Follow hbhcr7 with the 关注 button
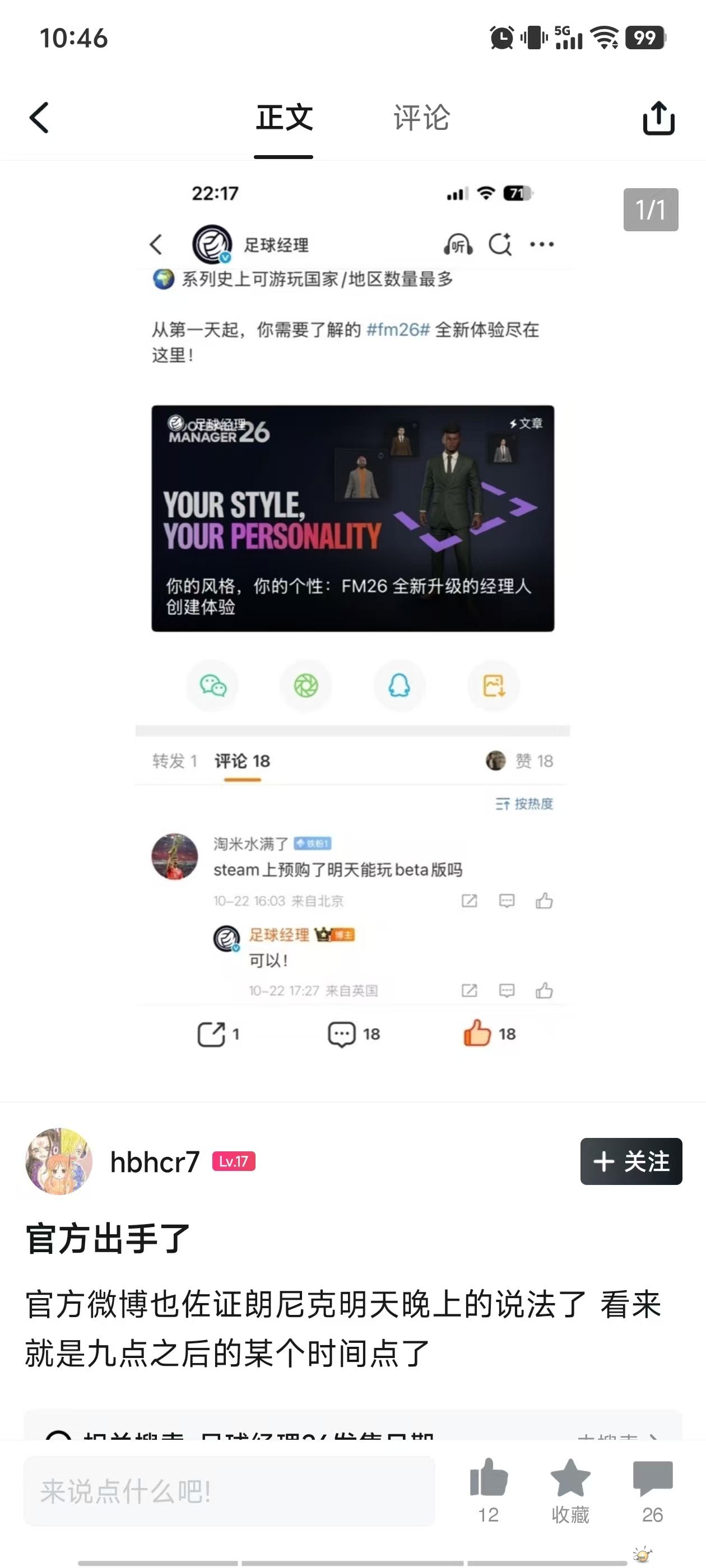 pyautogui.click(x=630, y=1161)
